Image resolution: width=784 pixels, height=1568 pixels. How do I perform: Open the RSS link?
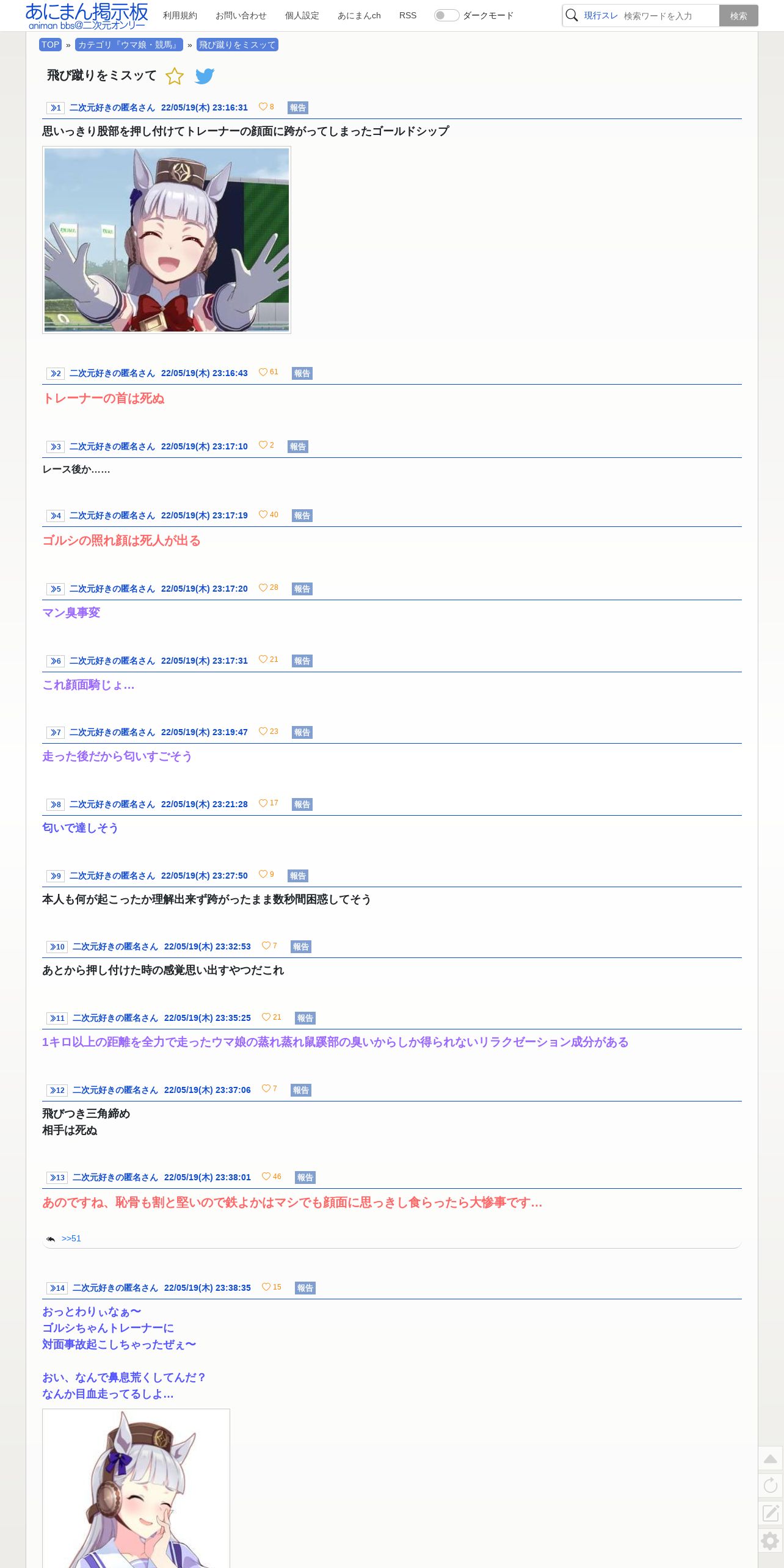(408, 15)
